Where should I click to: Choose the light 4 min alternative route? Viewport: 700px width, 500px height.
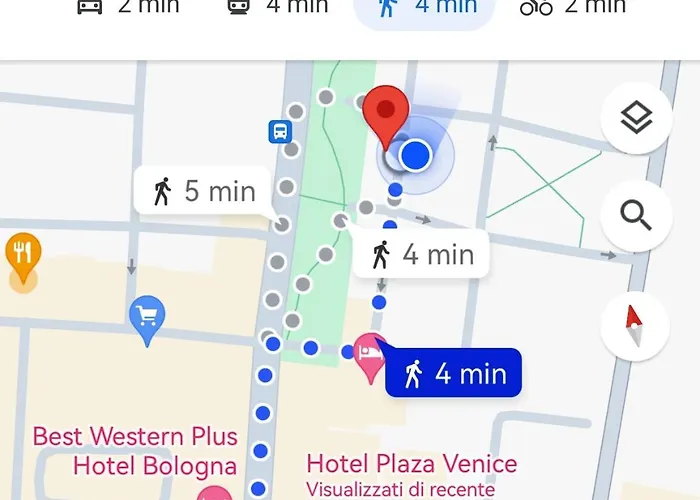[x=421, y=254]
